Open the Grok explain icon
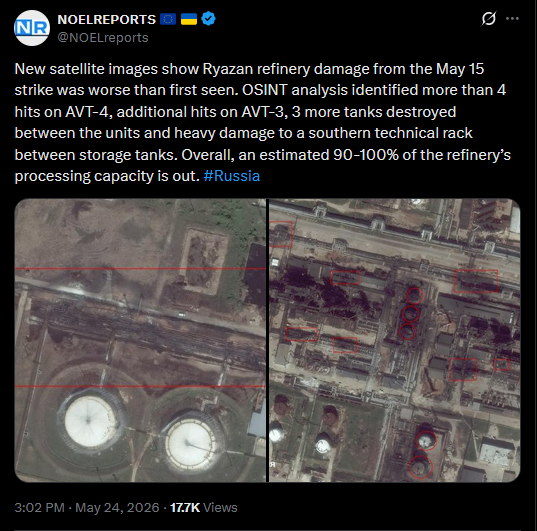The image size is (537, 531). [x=488, y=18]
